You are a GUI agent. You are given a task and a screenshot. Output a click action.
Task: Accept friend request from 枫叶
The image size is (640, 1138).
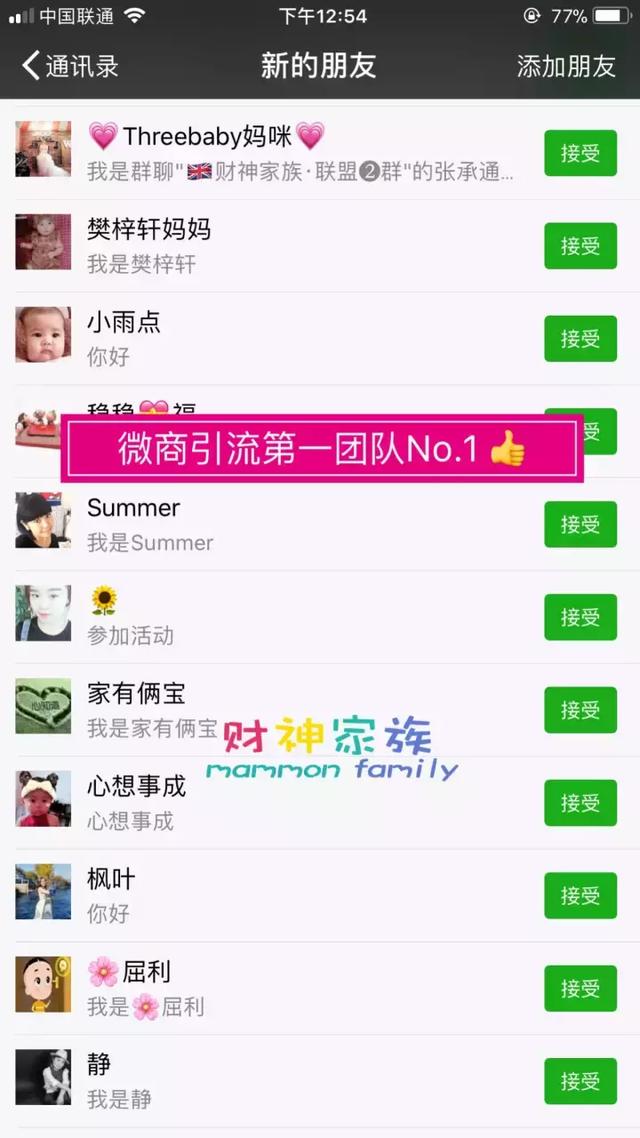point(580,896)
